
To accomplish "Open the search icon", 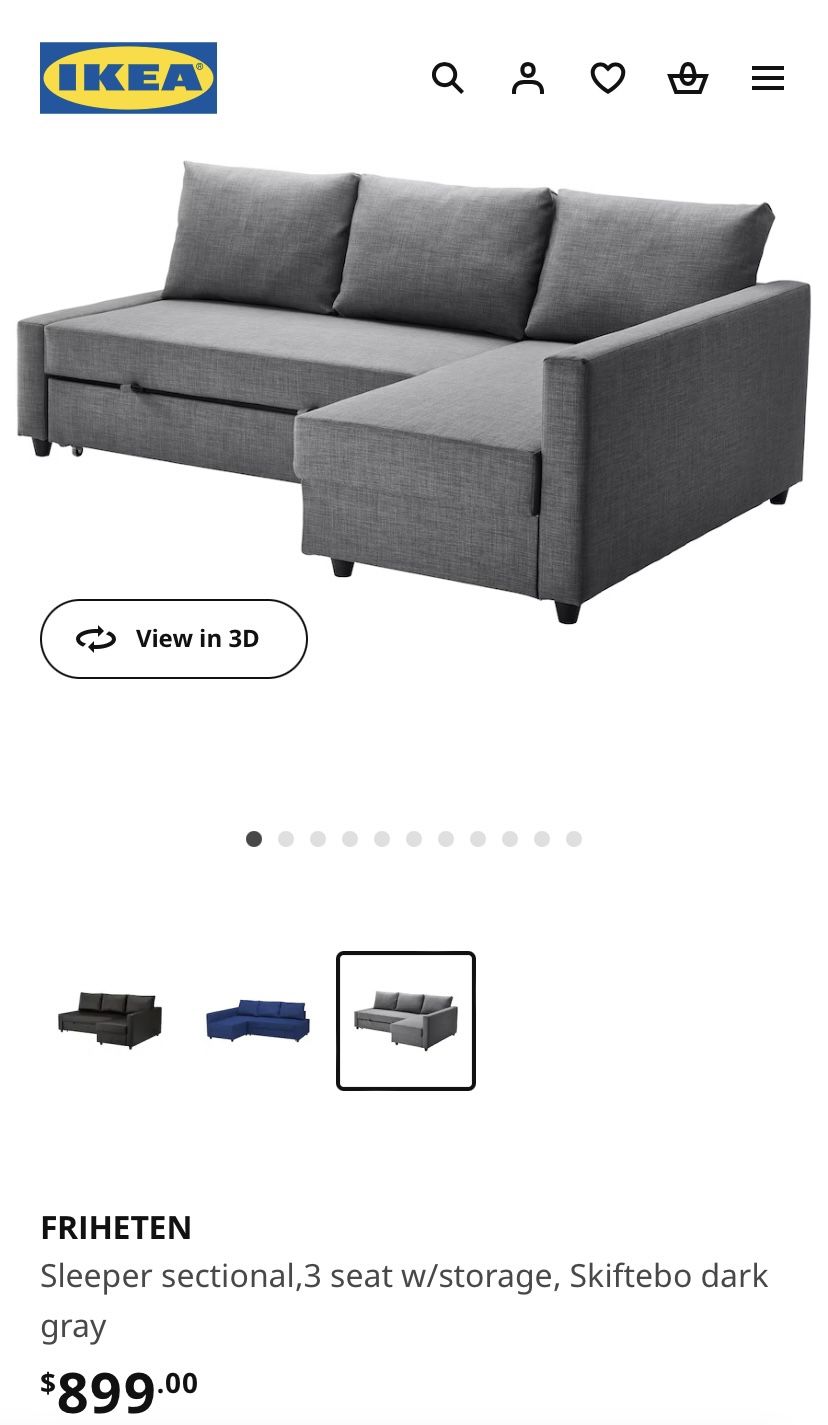I will click(x=447, y=78).
